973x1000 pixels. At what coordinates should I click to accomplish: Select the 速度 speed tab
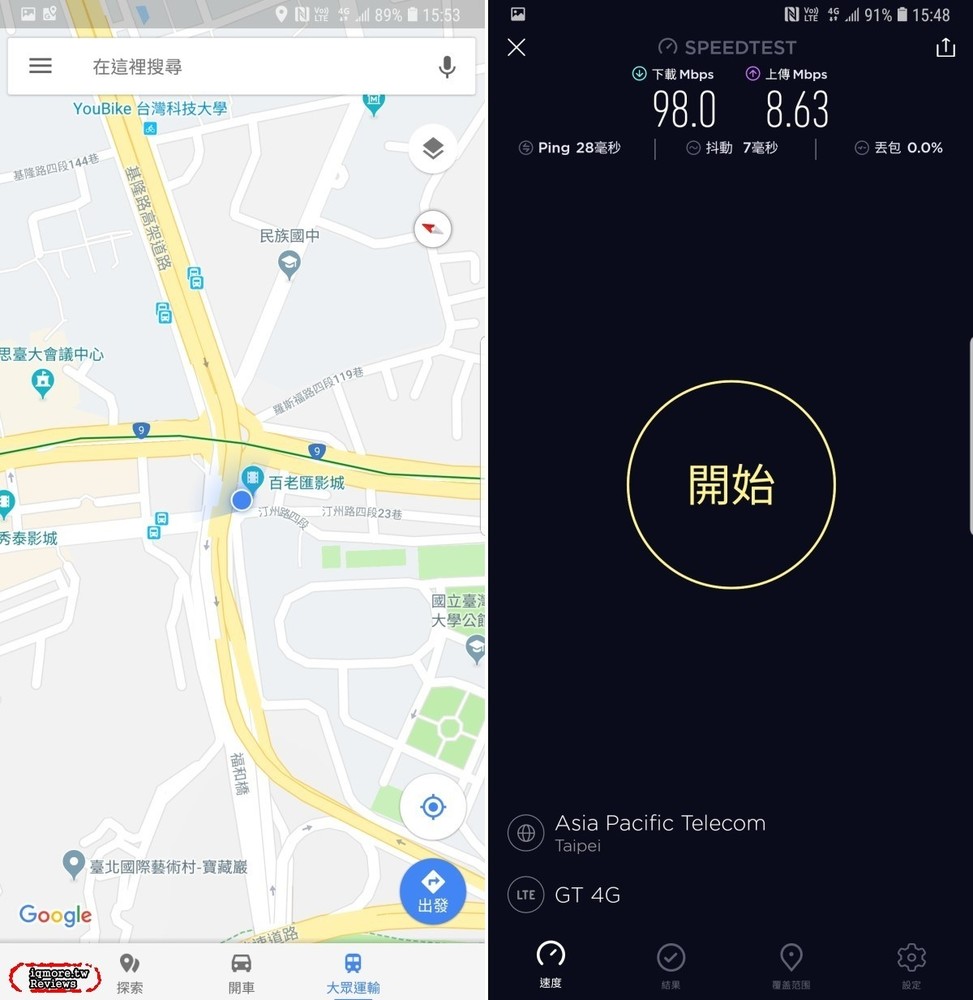550,965
